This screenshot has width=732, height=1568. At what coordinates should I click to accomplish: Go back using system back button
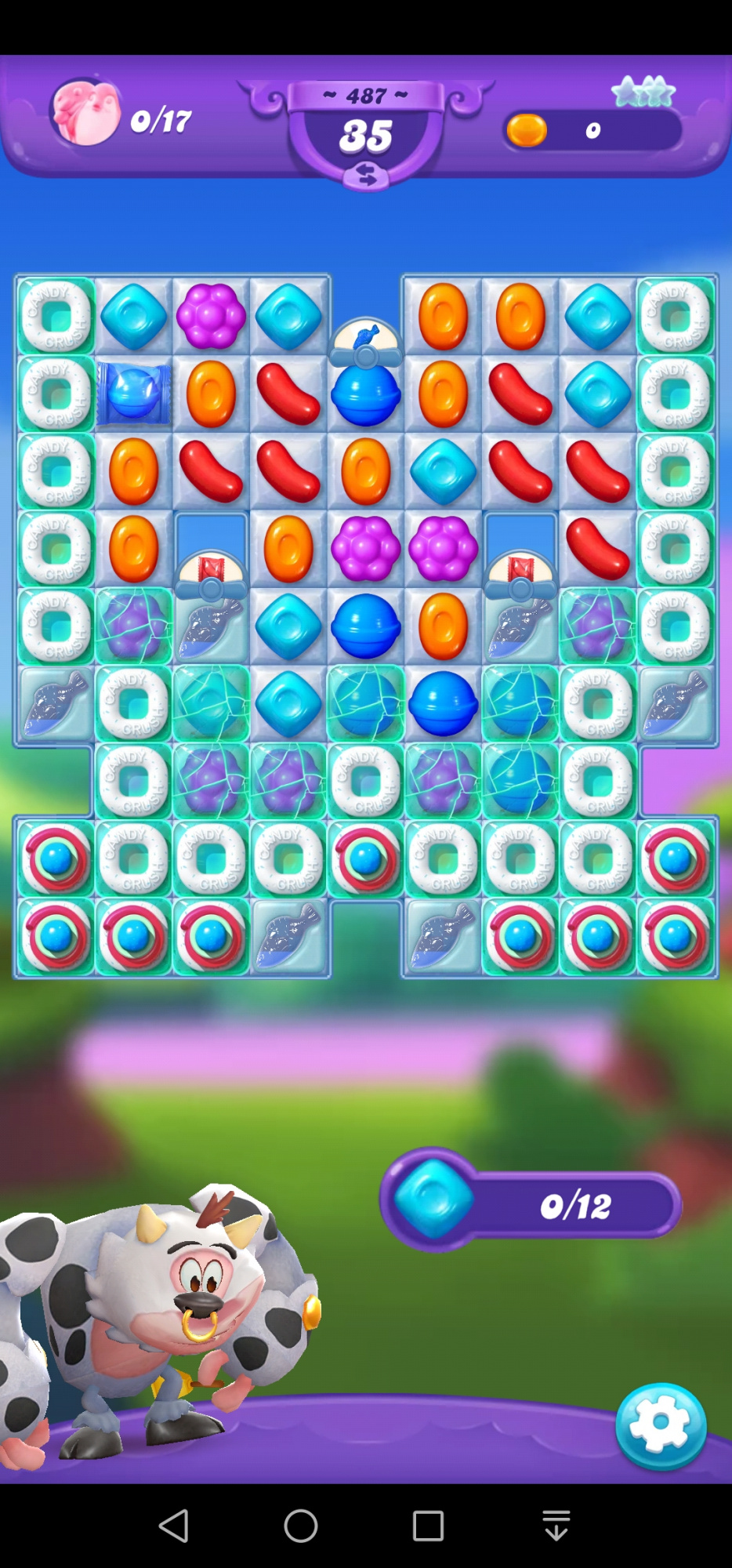174,1526
